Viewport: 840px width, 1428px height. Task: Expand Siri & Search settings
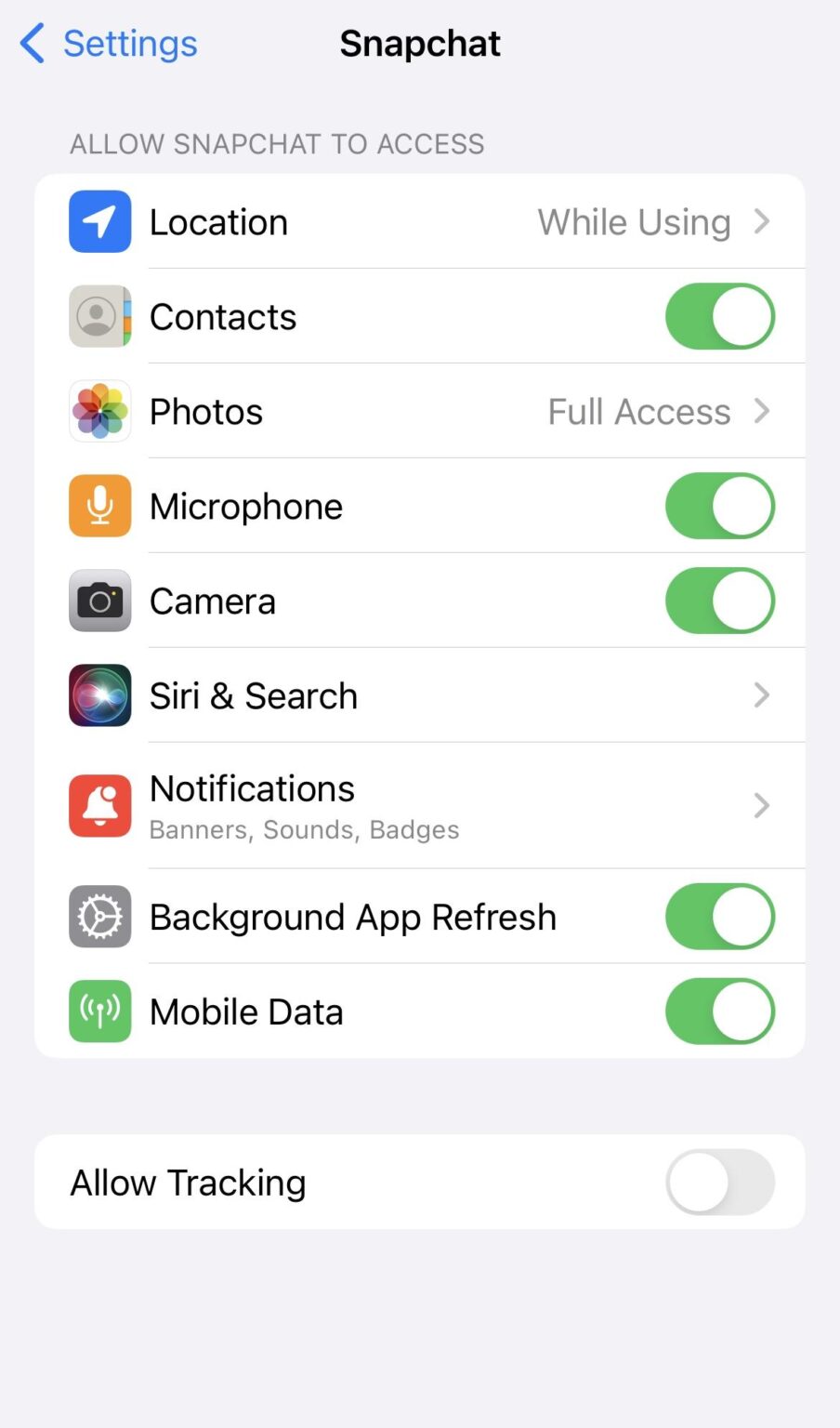click(762, 694)
